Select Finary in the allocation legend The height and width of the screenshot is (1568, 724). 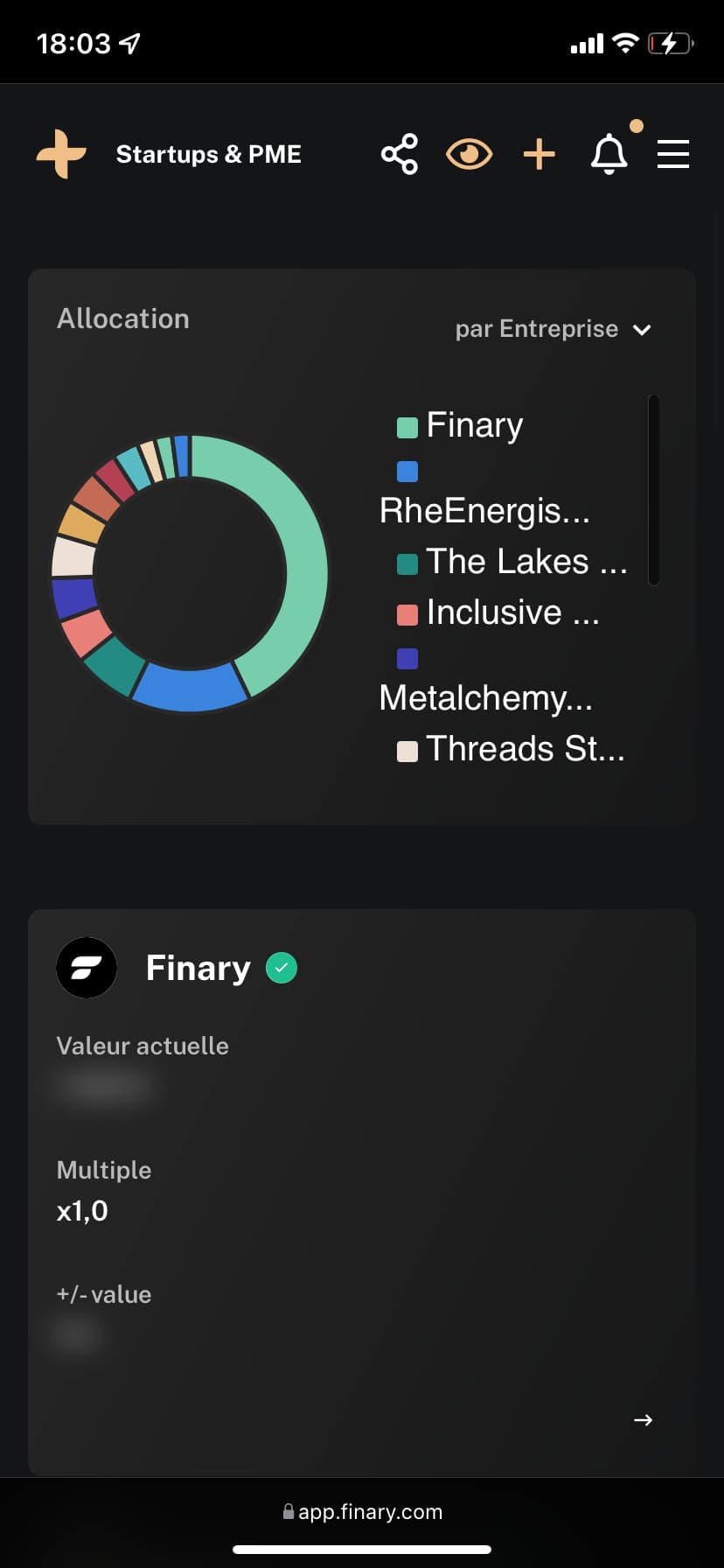pyautogui.click(x=460, y=425)
